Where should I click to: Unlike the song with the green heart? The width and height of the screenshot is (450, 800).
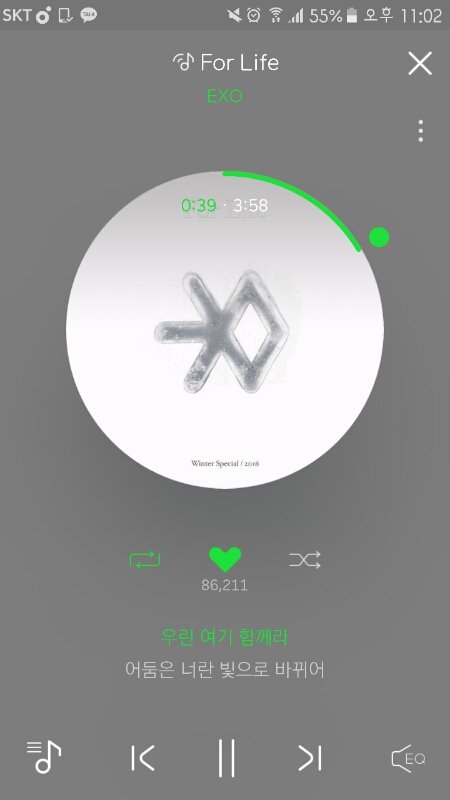pos(225,560)
